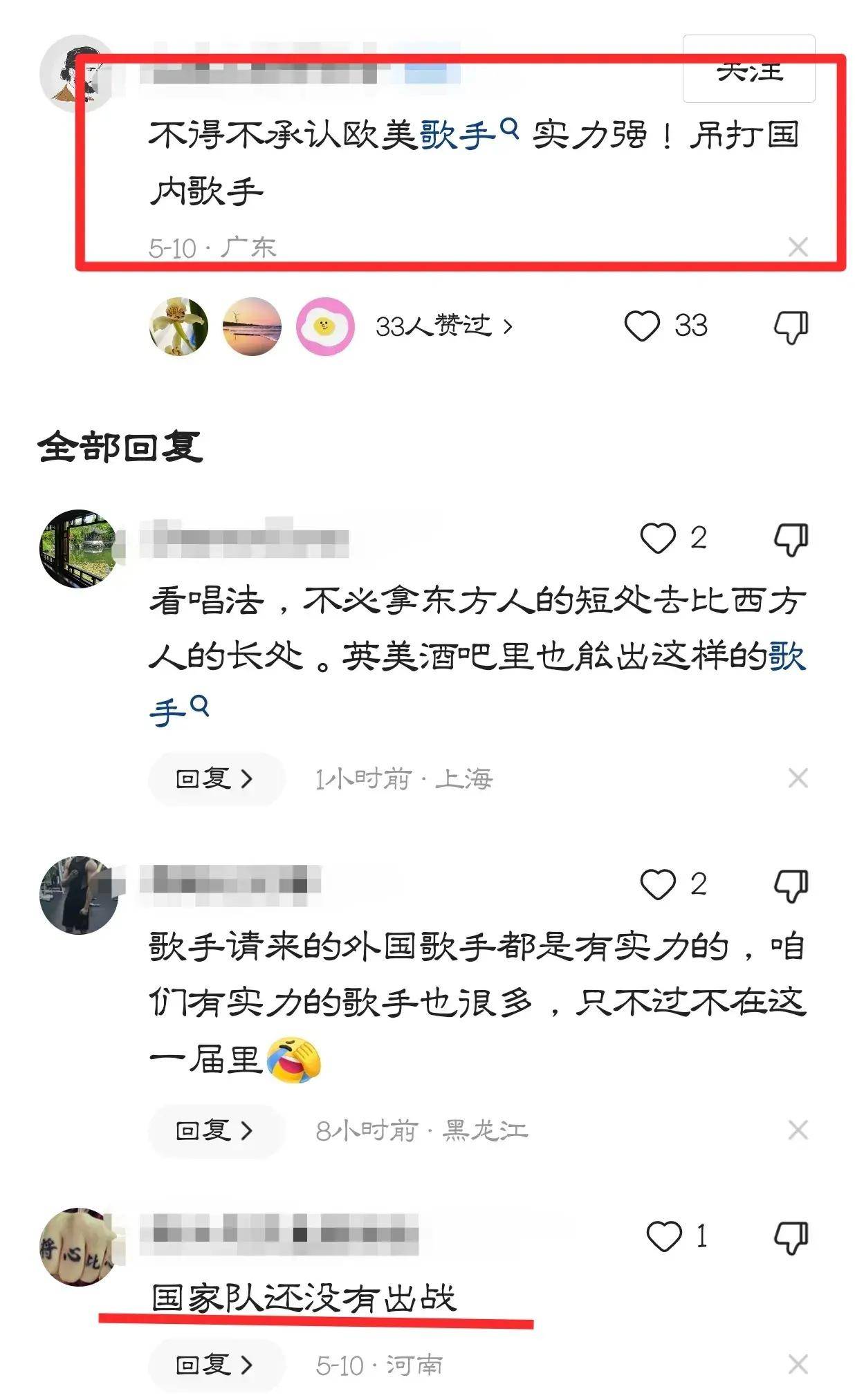Image resolution: width=855 pixels, height=1400 pixels.
Task: Reply to the comment from 上海
Action: coord(215,779)
